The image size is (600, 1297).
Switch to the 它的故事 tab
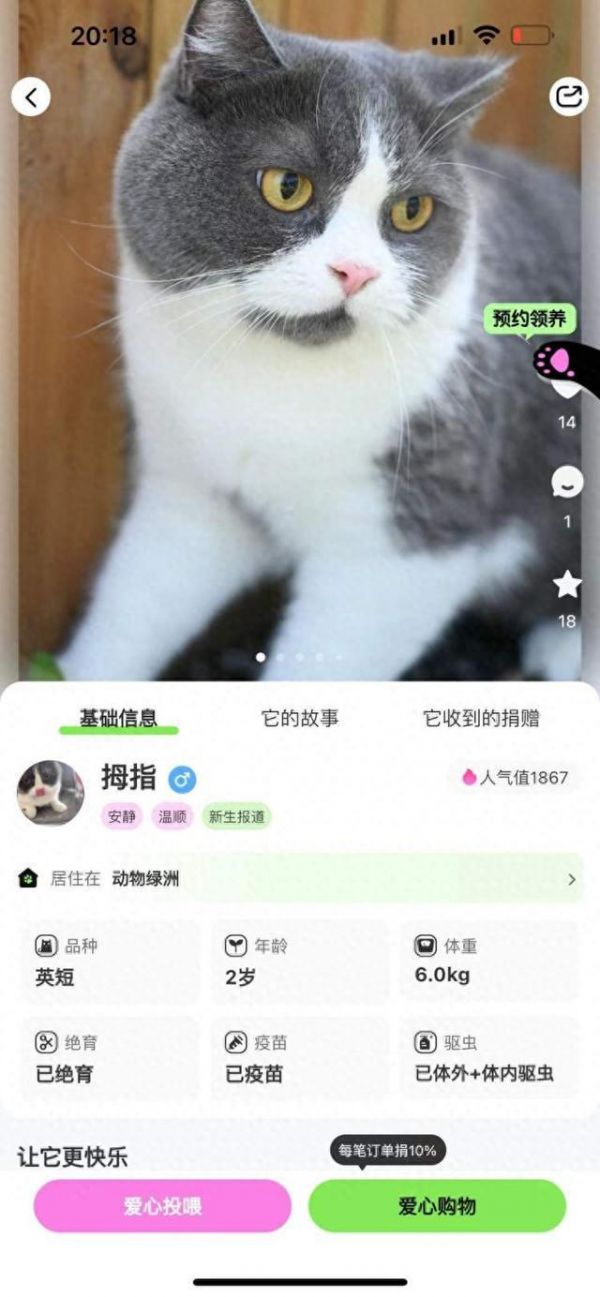pyautogui.click(x=300, y=718)
